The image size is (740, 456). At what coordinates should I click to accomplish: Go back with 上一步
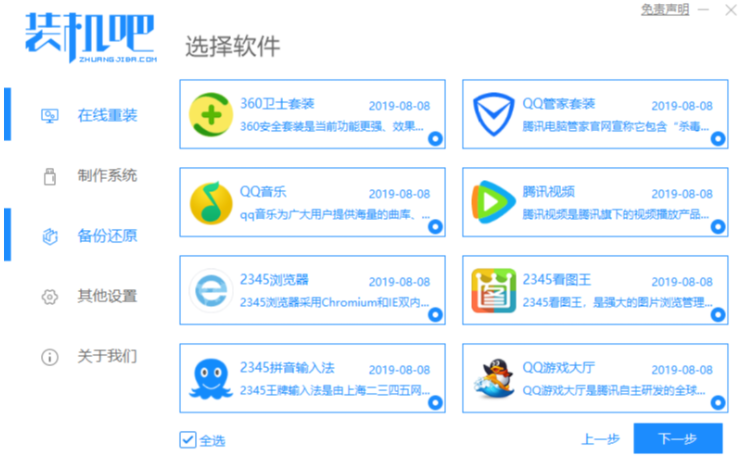tap(600, 439)
